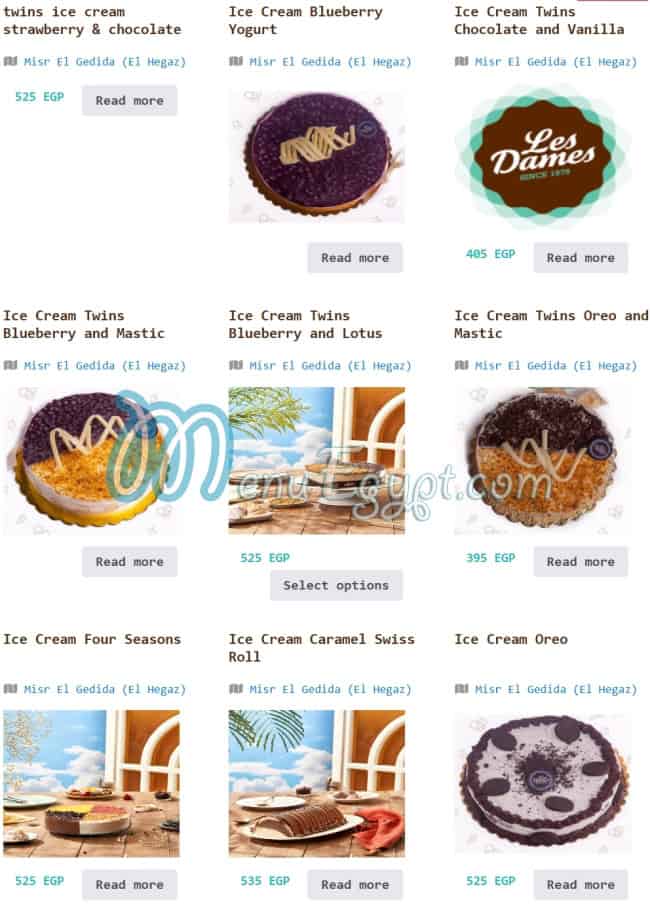Open the Oreo and Mastic cake picture

coord(541,460)
